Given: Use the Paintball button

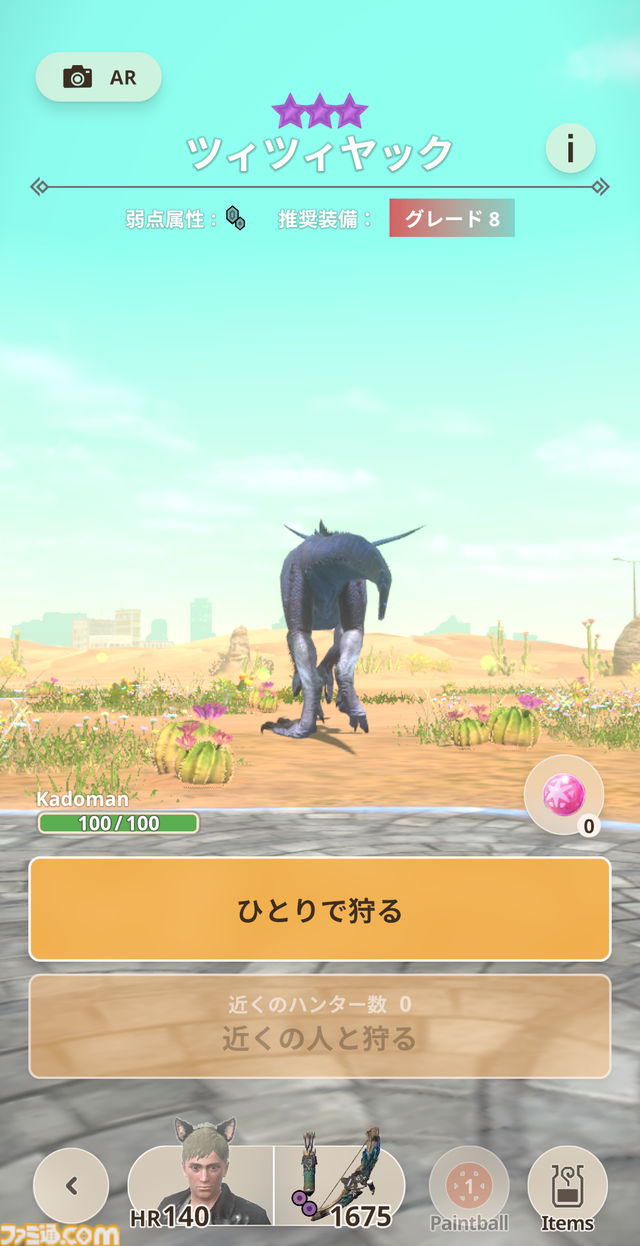Looking at the screenshot, I should point(469,1187).
